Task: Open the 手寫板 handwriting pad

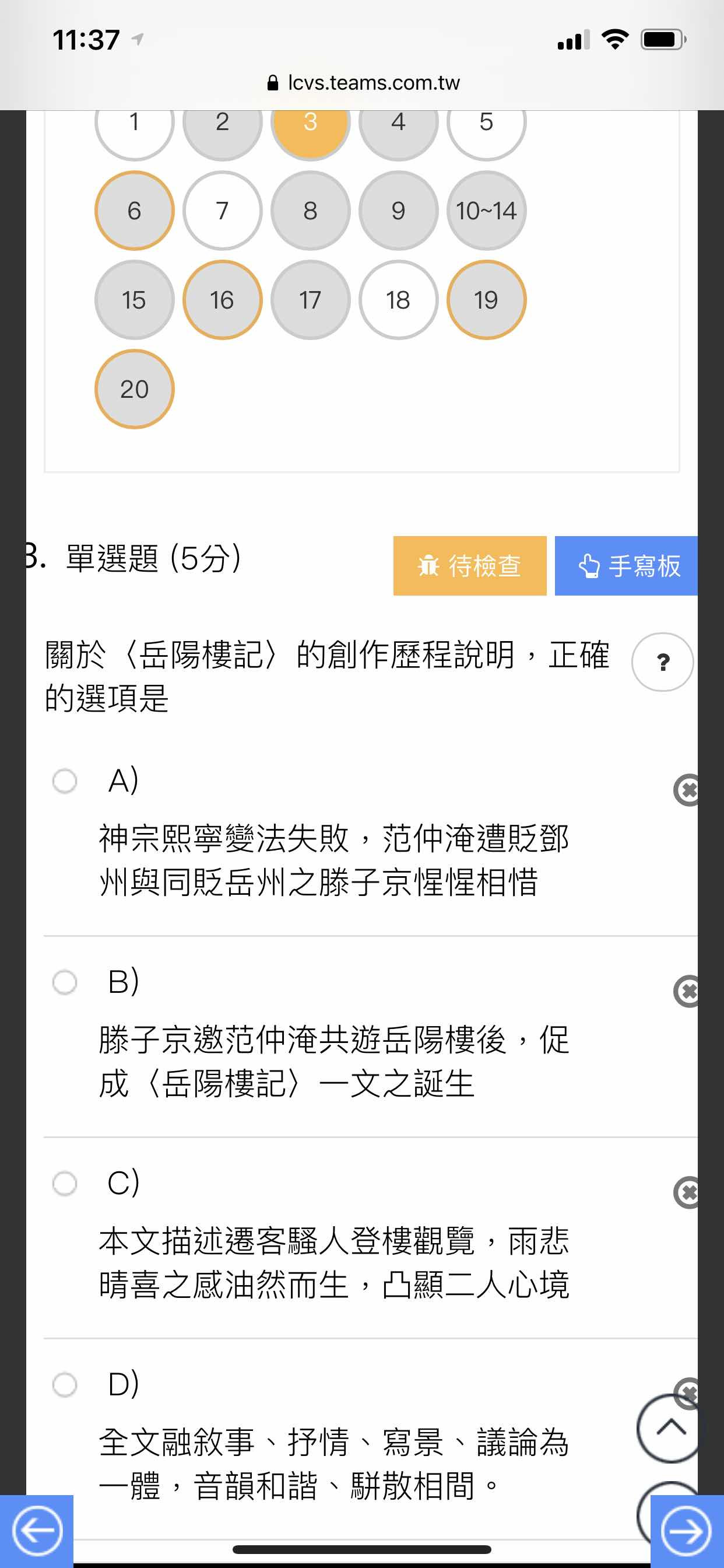Action: (x=626, y=565)
